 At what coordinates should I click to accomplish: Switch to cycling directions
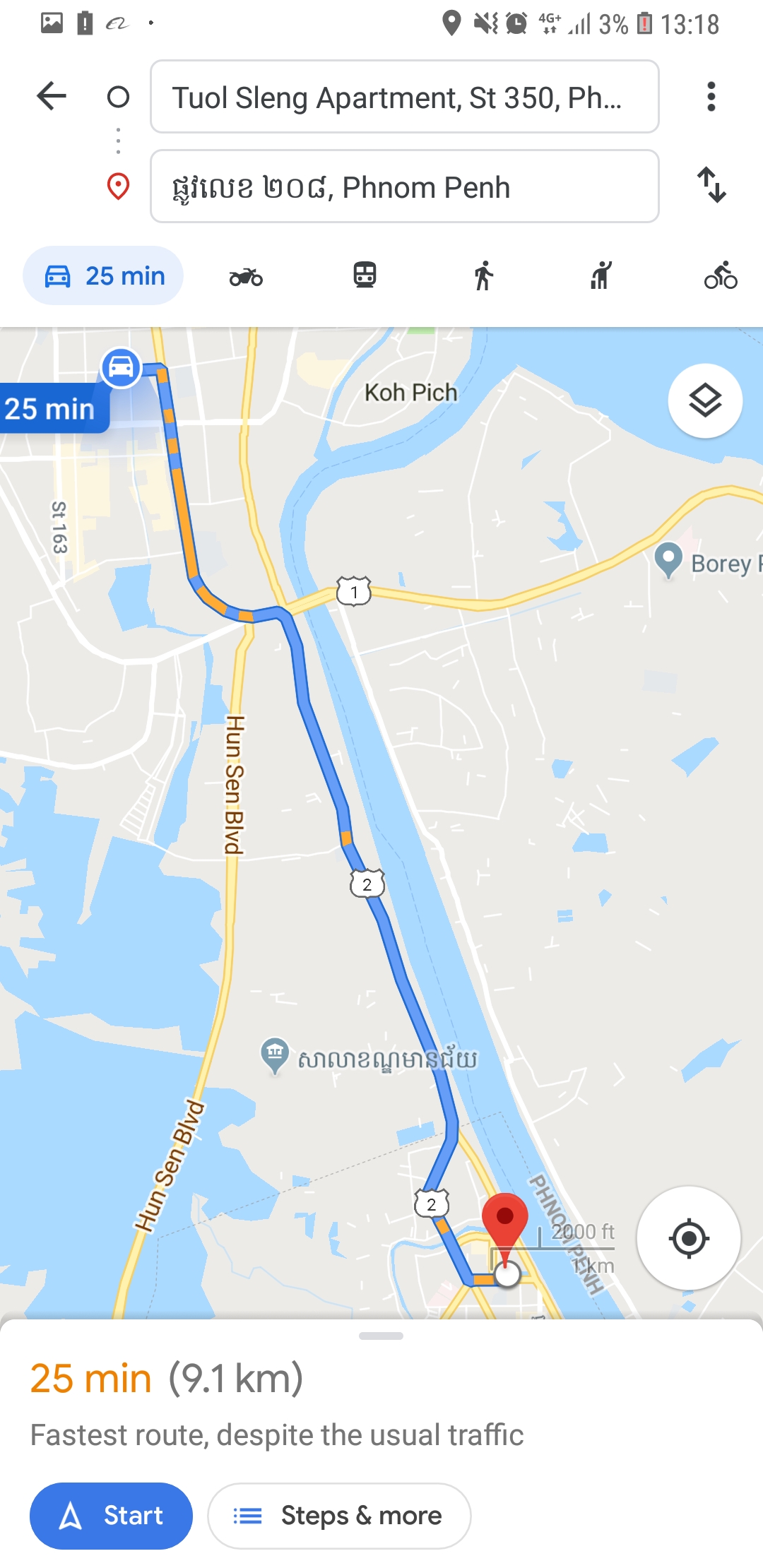(720, 275)
